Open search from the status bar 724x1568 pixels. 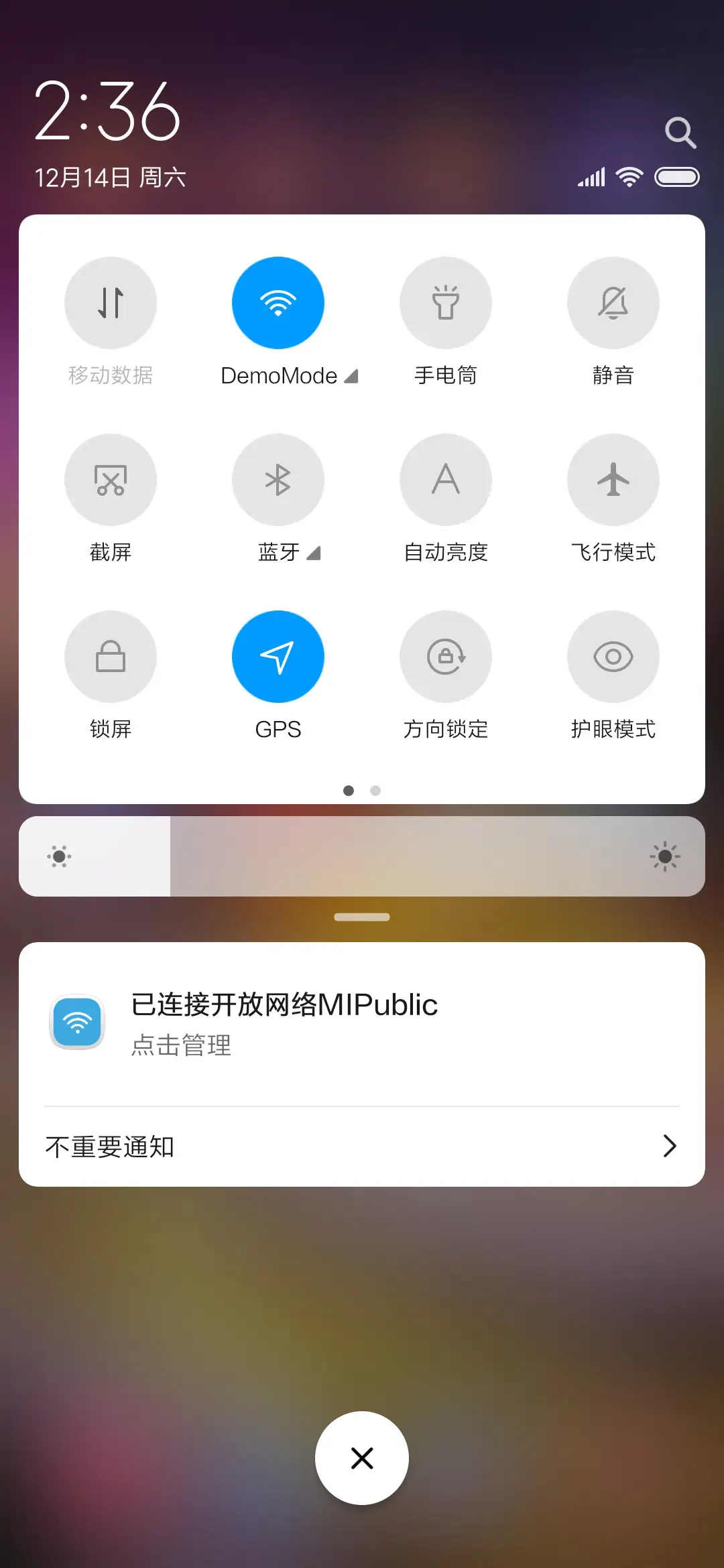[x=681, y=132]
